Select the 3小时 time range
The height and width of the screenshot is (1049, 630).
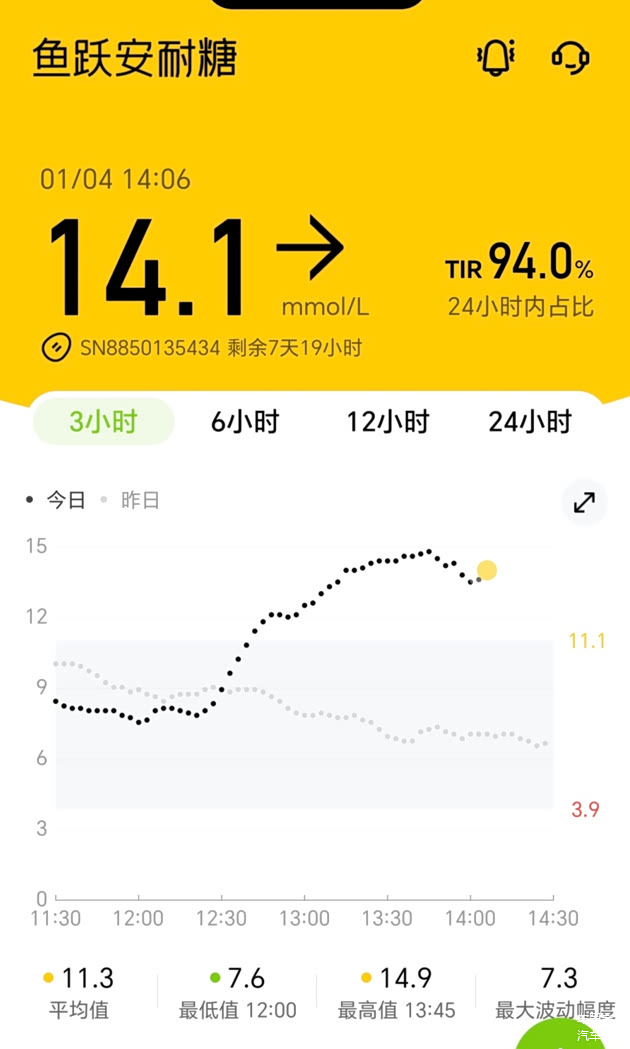pos(104,421)
